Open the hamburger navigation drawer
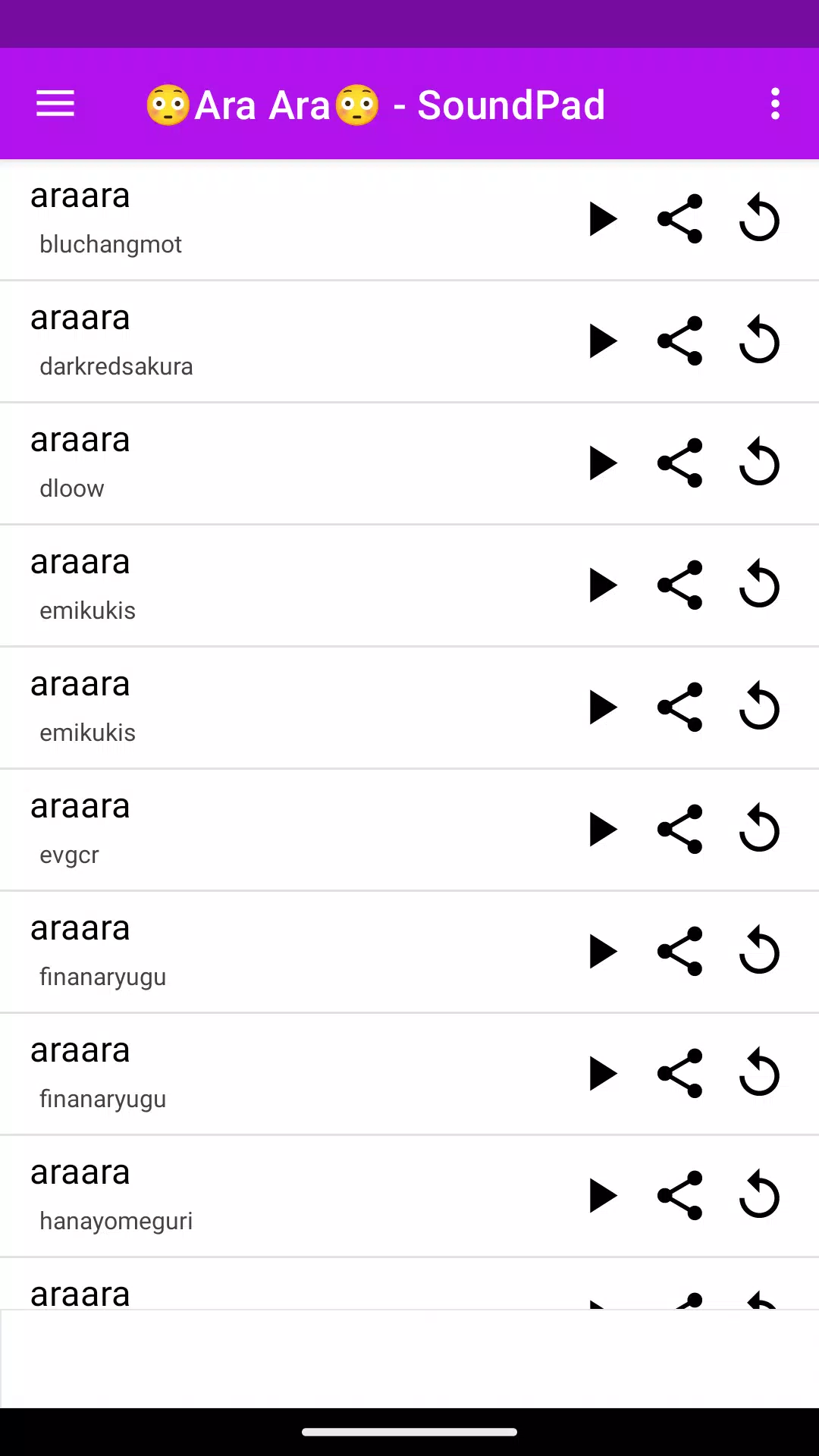Image resolution: width=819 pixels, height=1456 pixels. tap(55, 104)
